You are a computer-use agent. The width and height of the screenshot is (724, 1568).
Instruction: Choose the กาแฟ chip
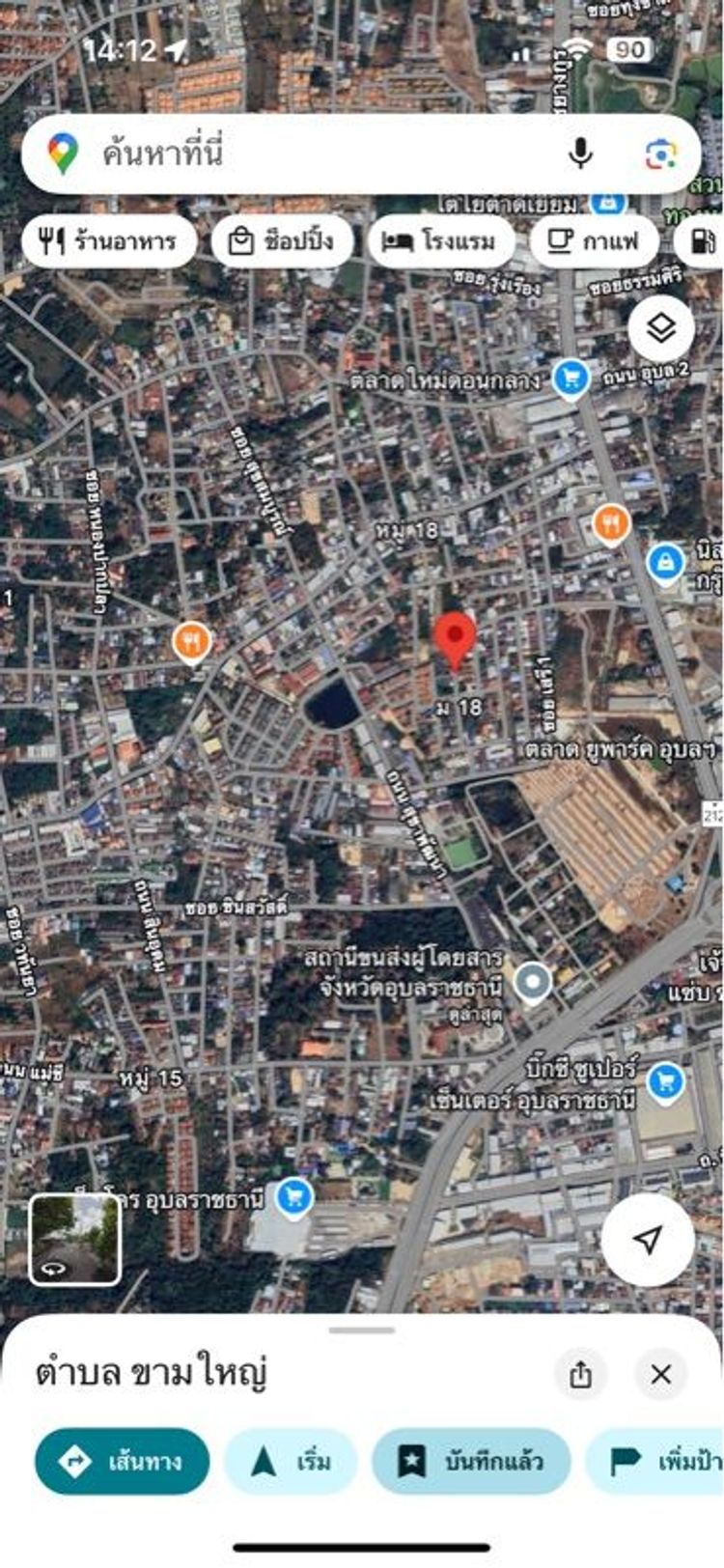click(594, 240)
